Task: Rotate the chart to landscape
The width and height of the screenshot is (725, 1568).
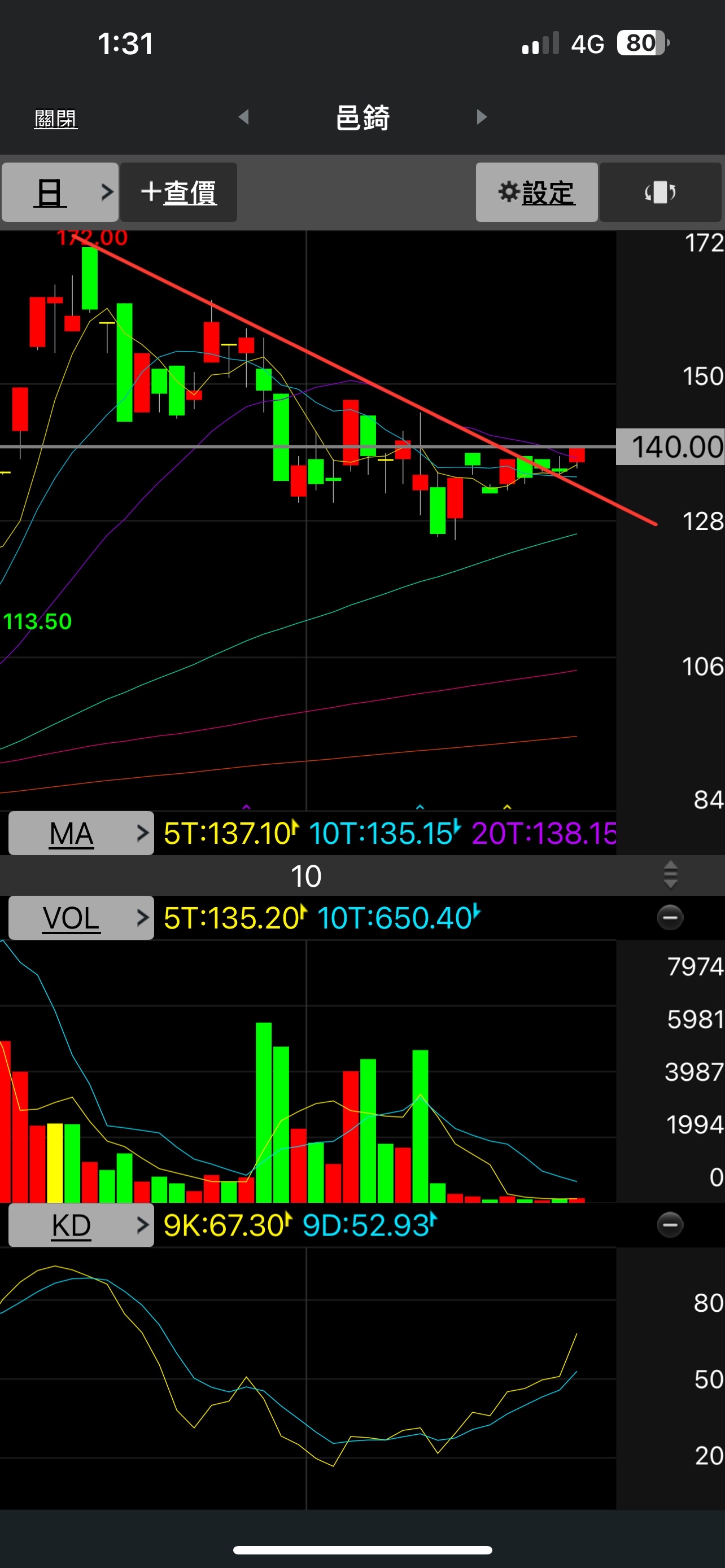Action: coord(661,192)
